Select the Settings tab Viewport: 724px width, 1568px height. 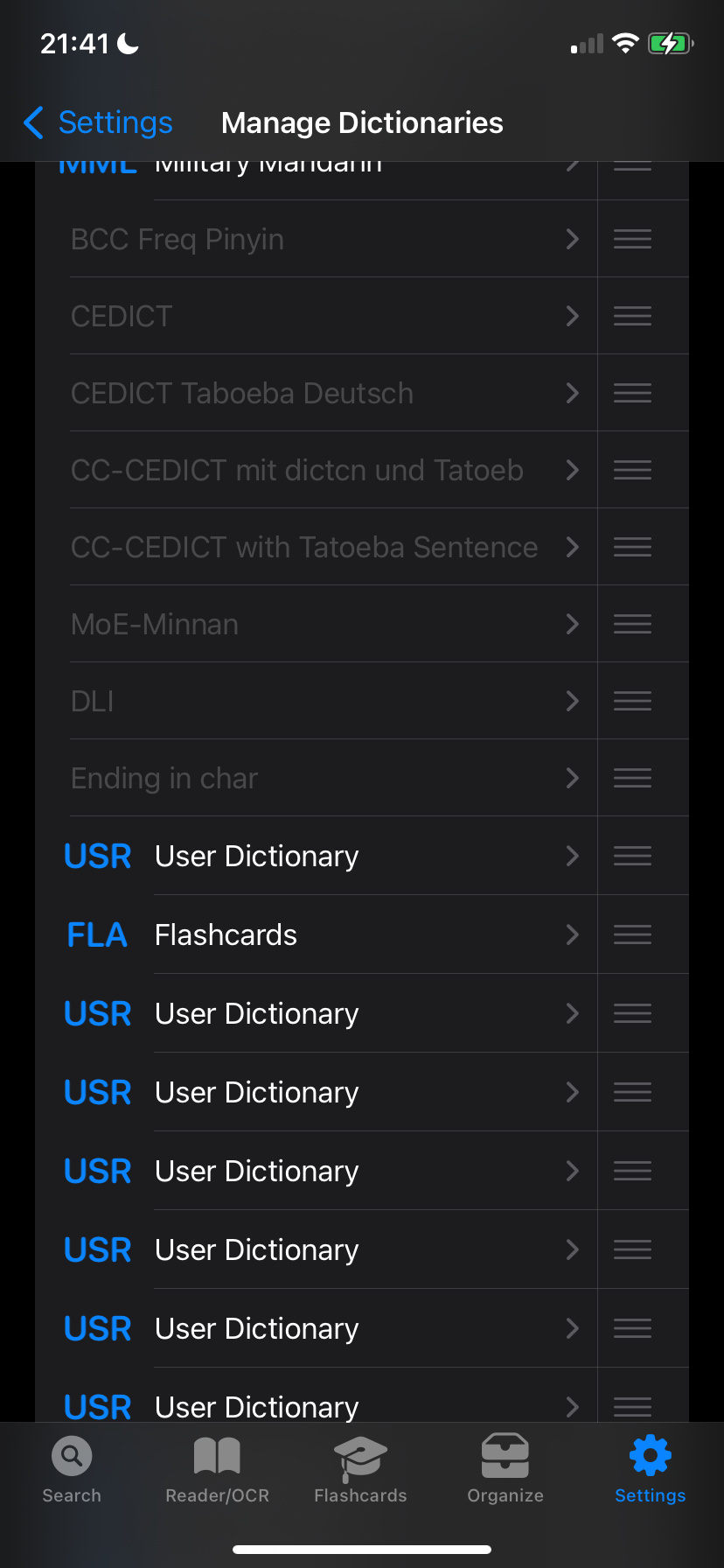(x=650, y=1470)
